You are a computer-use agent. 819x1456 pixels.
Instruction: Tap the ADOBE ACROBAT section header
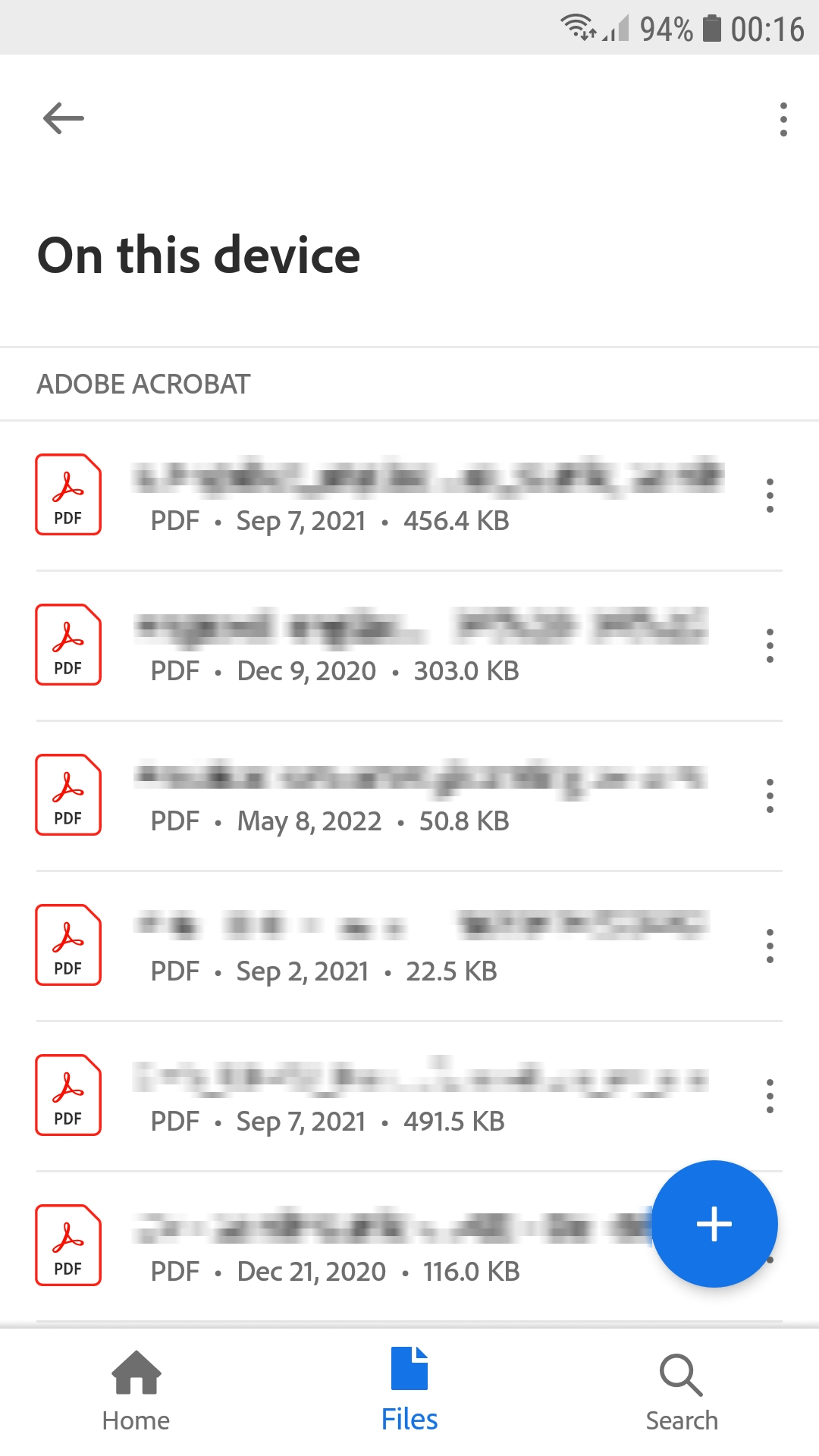144,383
